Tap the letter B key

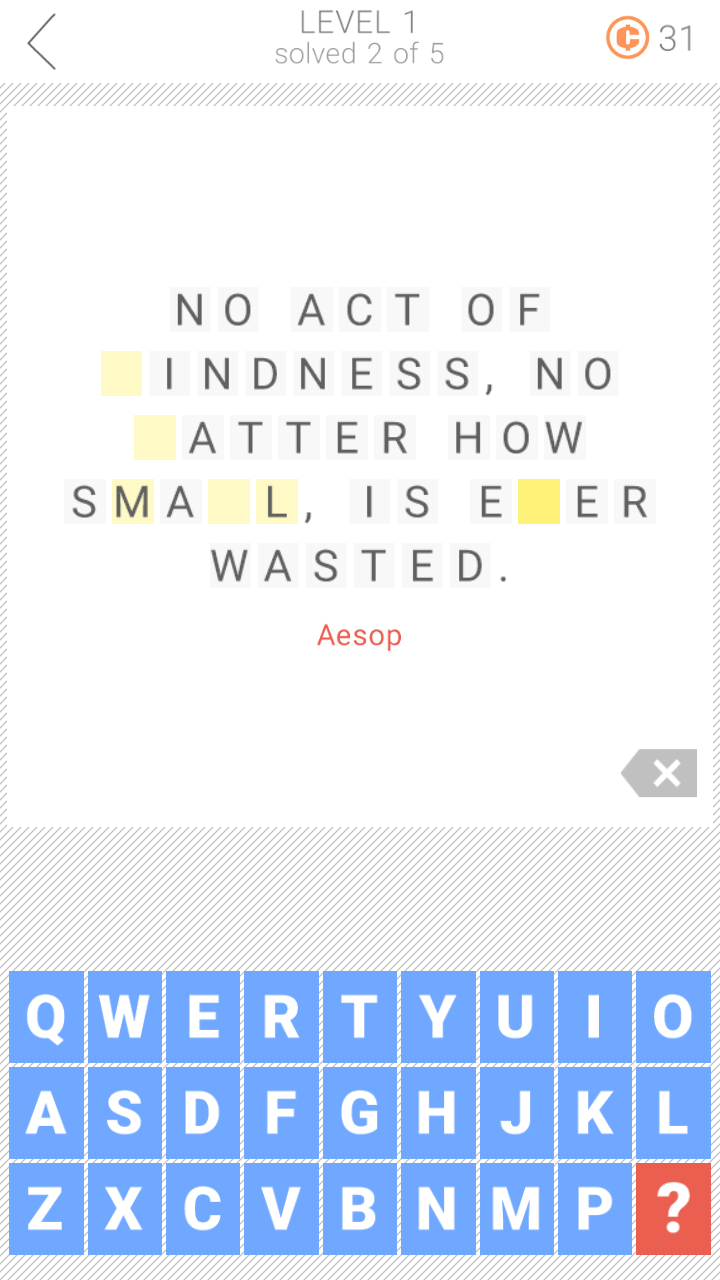(360, 1209)
